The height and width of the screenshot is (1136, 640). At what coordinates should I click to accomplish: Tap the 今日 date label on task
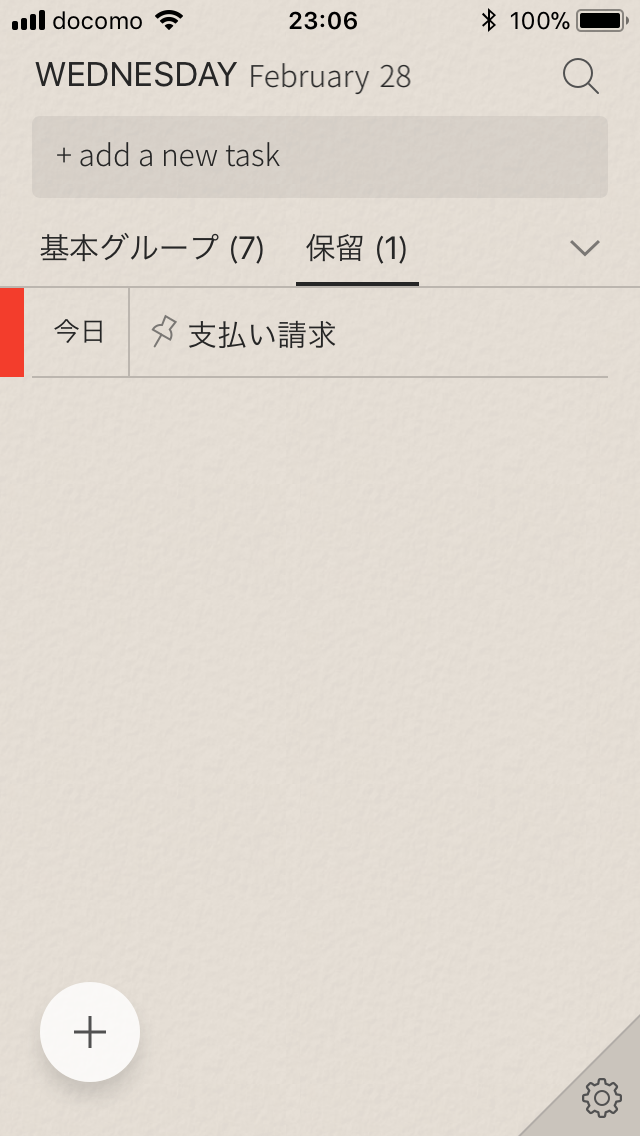[x=79, y=333]
